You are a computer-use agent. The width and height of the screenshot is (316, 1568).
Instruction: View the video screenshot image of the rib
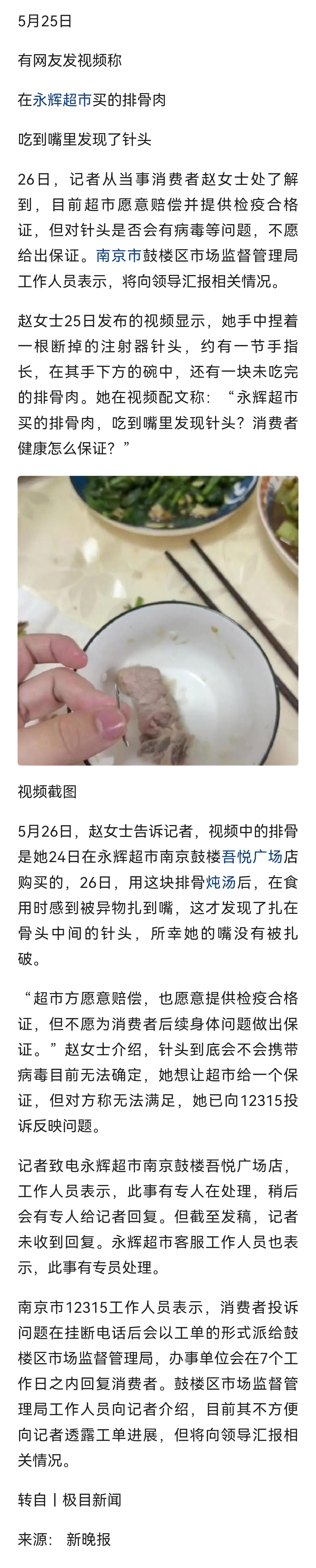158,620
